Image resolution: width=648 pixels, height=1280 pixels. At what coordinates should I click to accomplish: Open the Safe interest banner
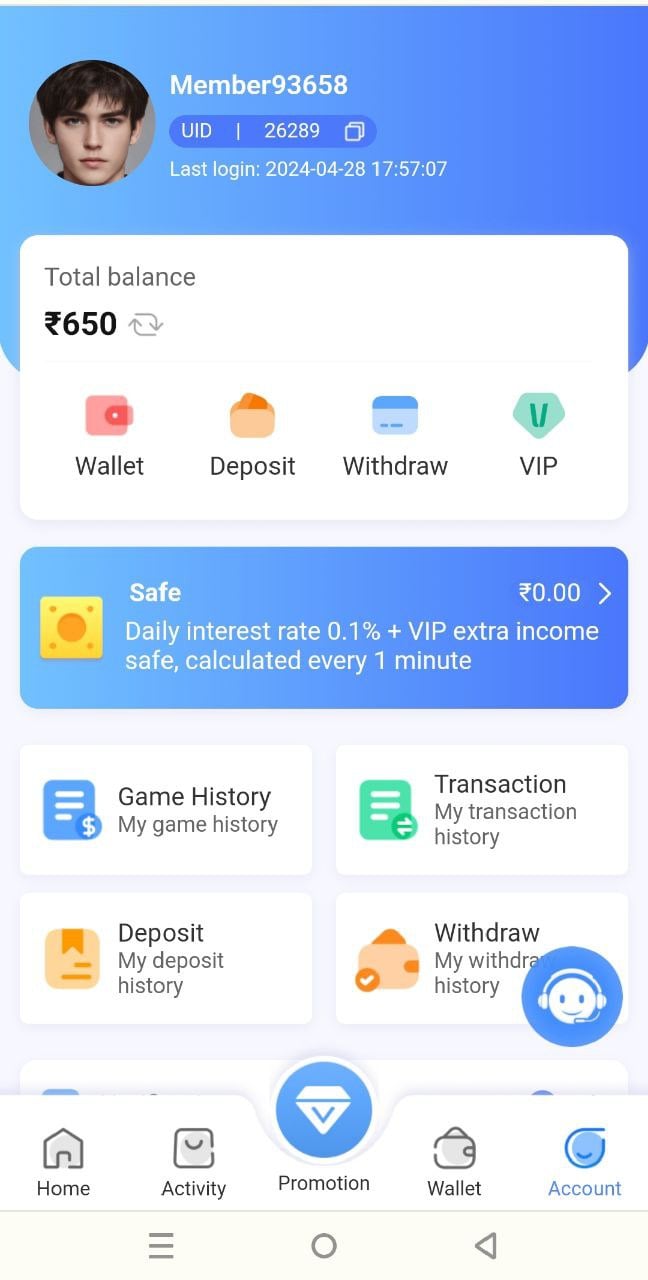click(324, 628)
